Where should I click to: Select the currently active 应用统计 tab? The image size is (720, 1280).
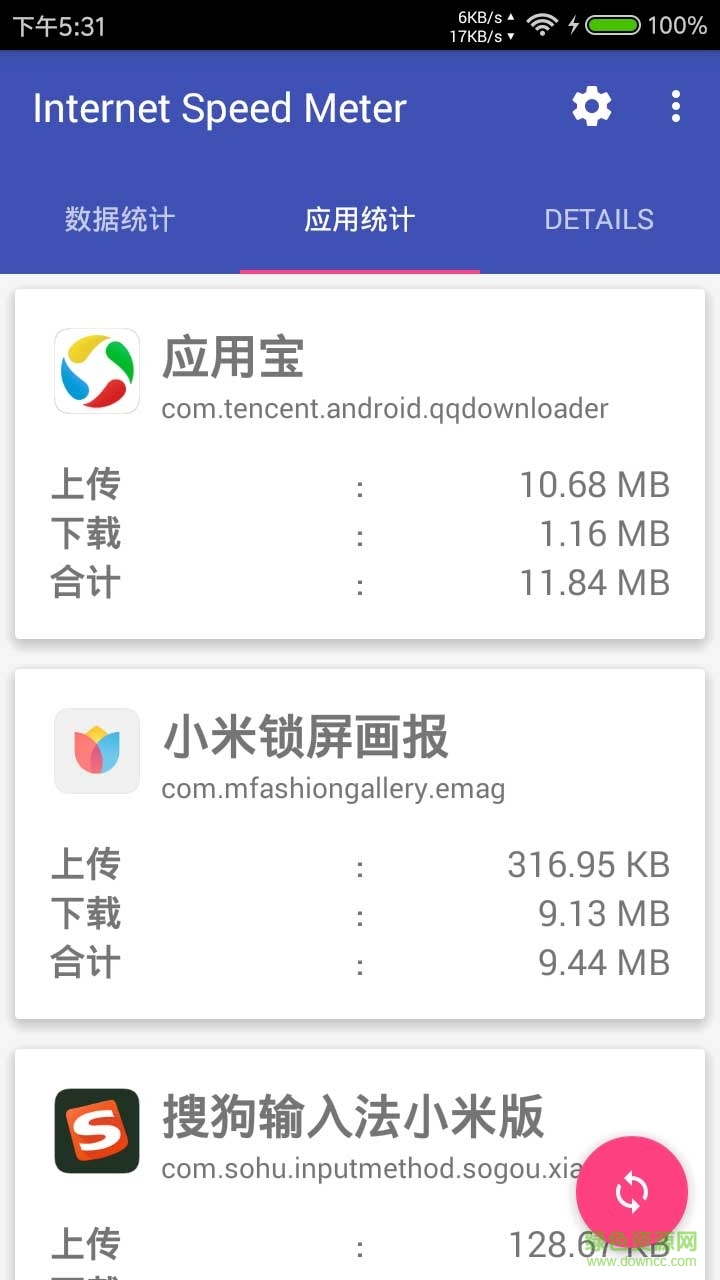coord(359,219)
